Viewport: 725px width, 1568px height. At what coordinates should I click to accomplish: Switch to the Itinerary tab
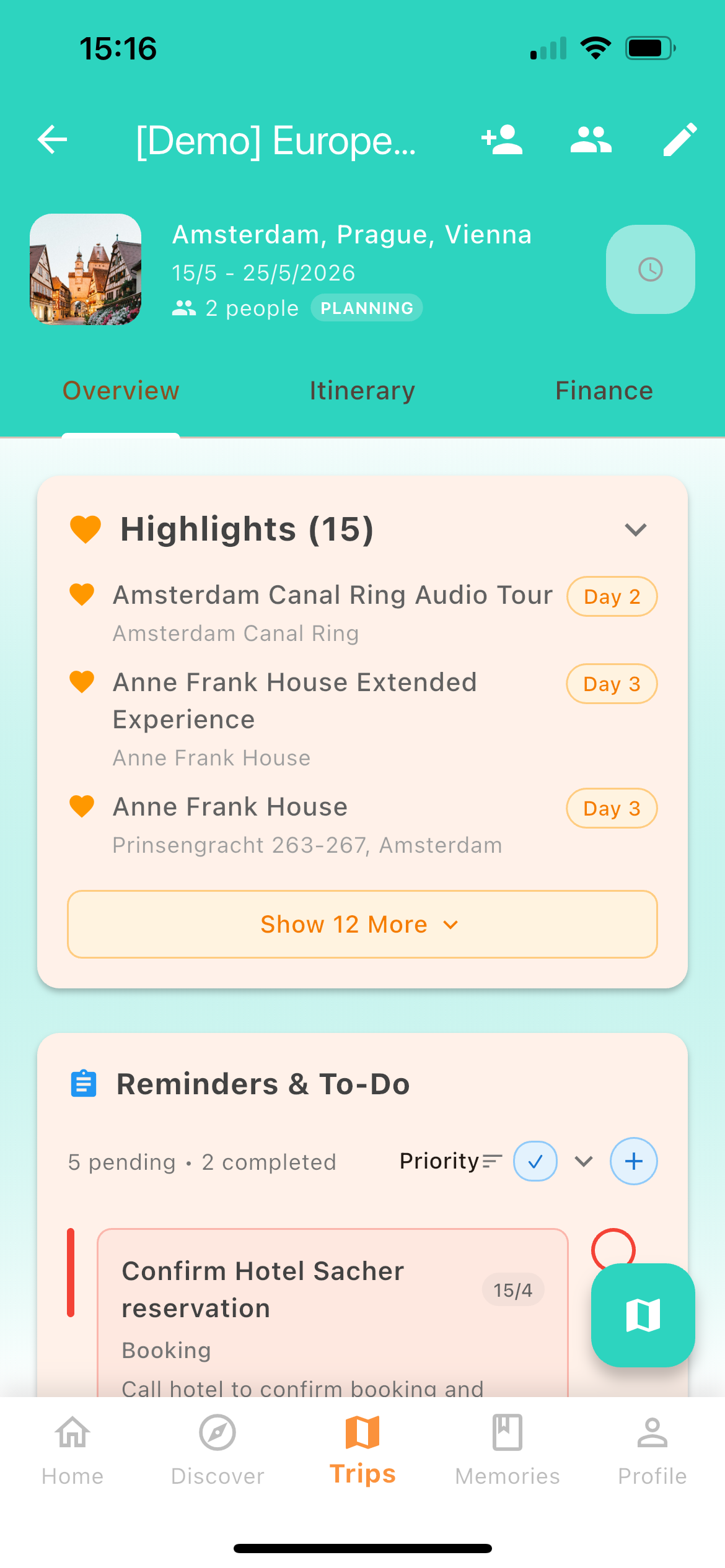click(362, 391)
